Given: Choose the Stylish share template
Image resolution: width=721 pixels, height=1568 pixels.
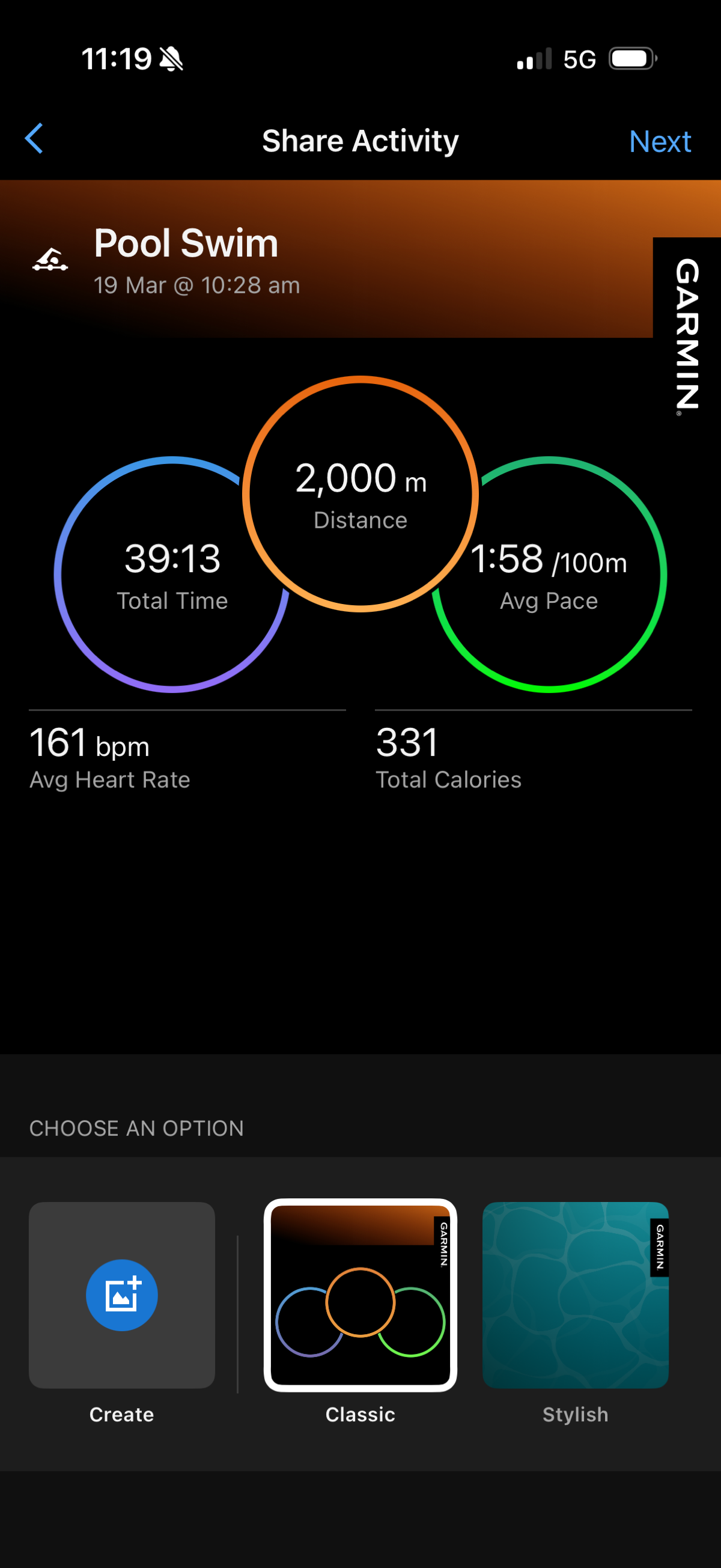Looking at the screenshot, I should click(x=575, y=1295).
